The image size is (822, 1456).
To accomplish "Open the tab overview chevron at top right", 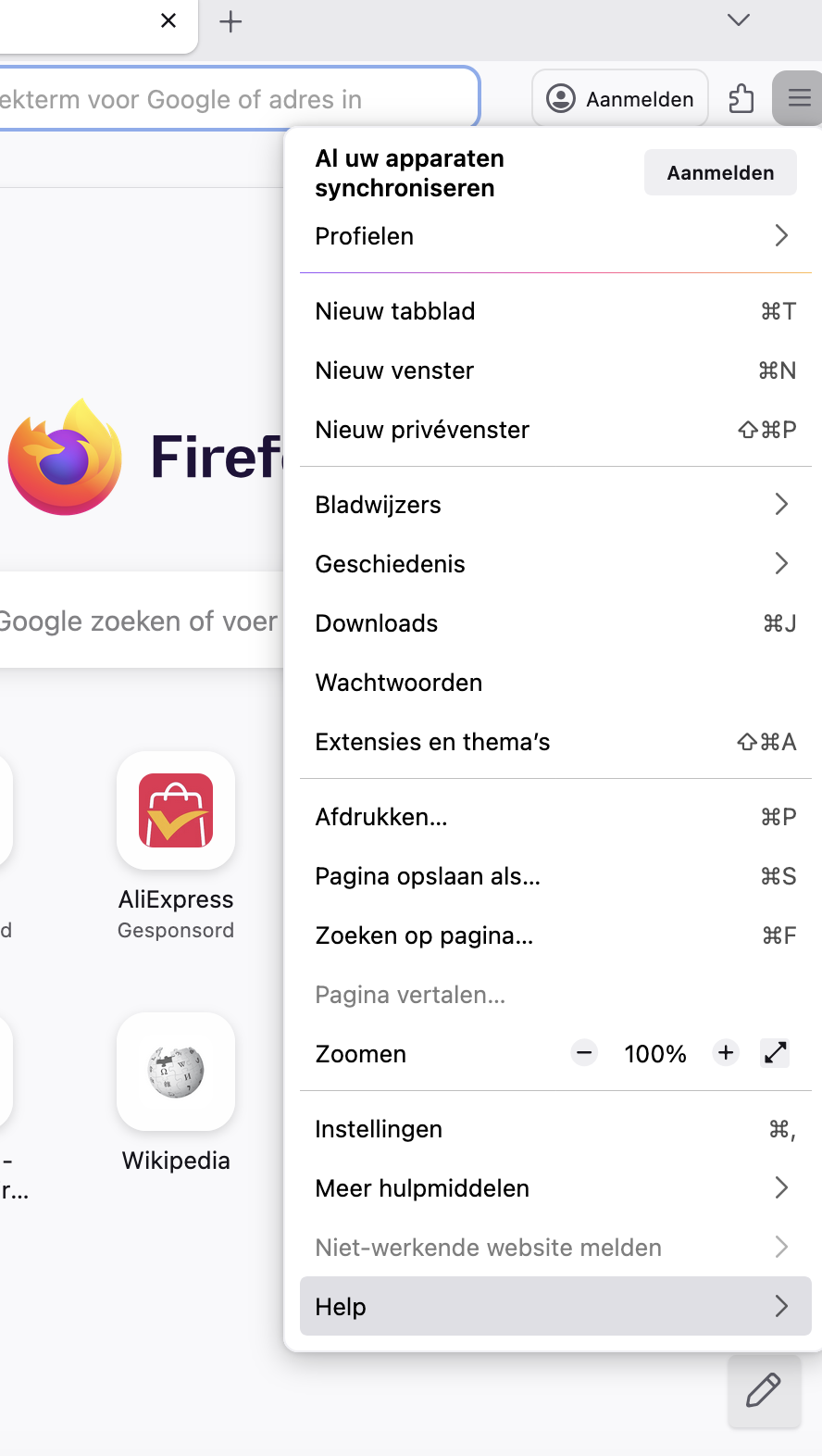I will [x=737, y=19].
